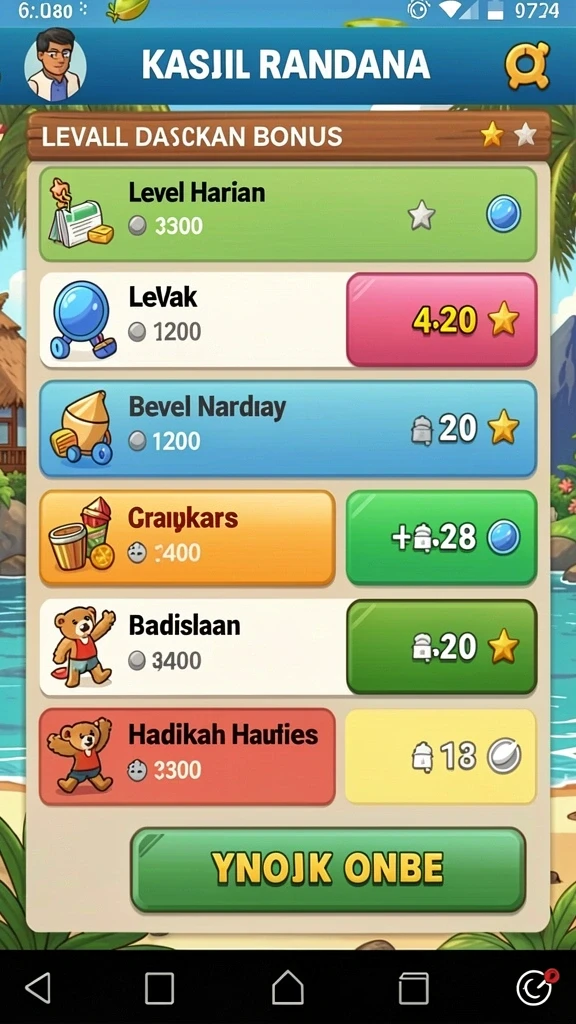Open the Bevel Nardiay row
Image resolution: width=576 pixels, height=1024 pixels.
pos(288,429)
